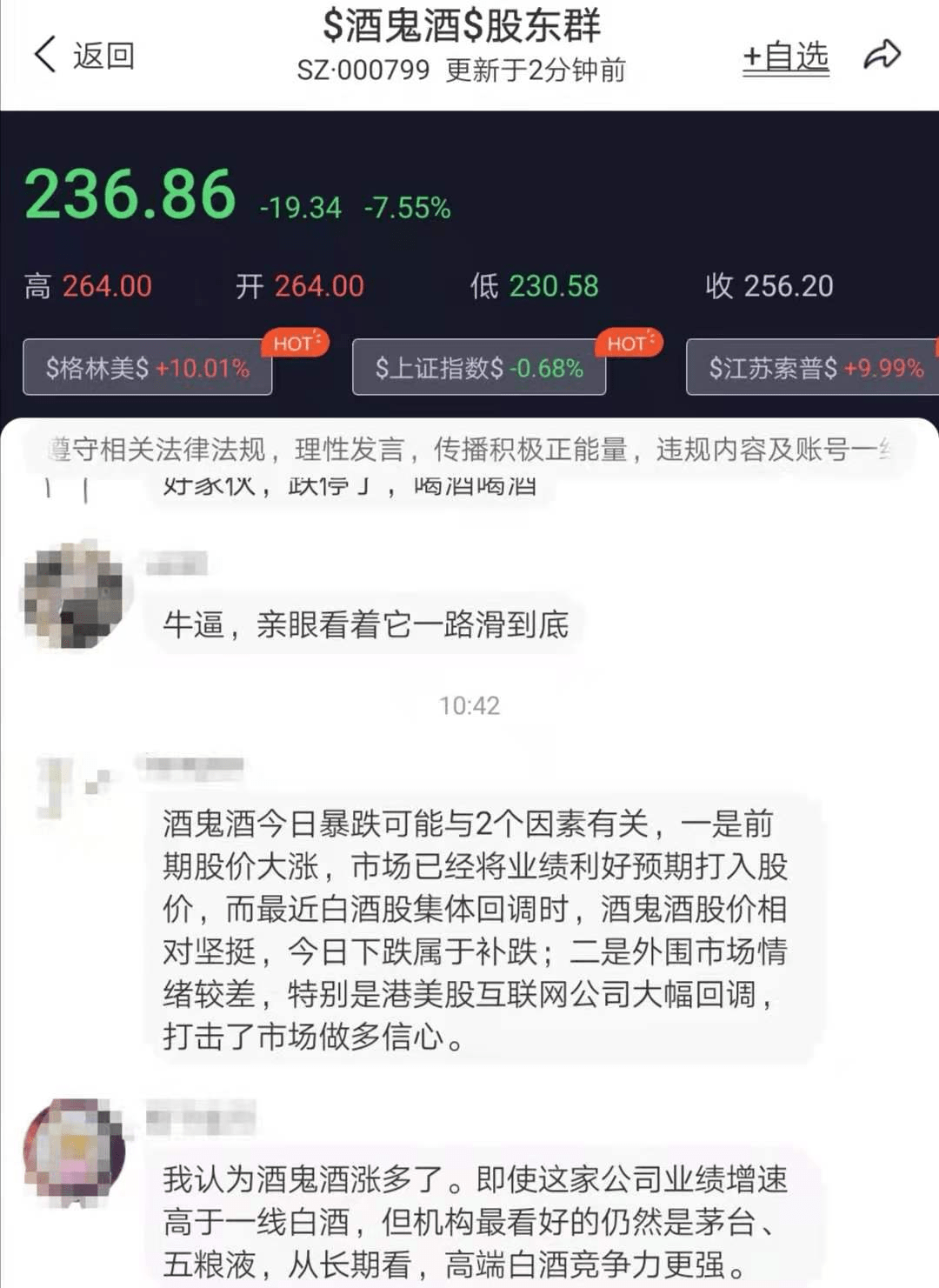Tap the HOT badge on 格林美 chip

coord(294,343)
